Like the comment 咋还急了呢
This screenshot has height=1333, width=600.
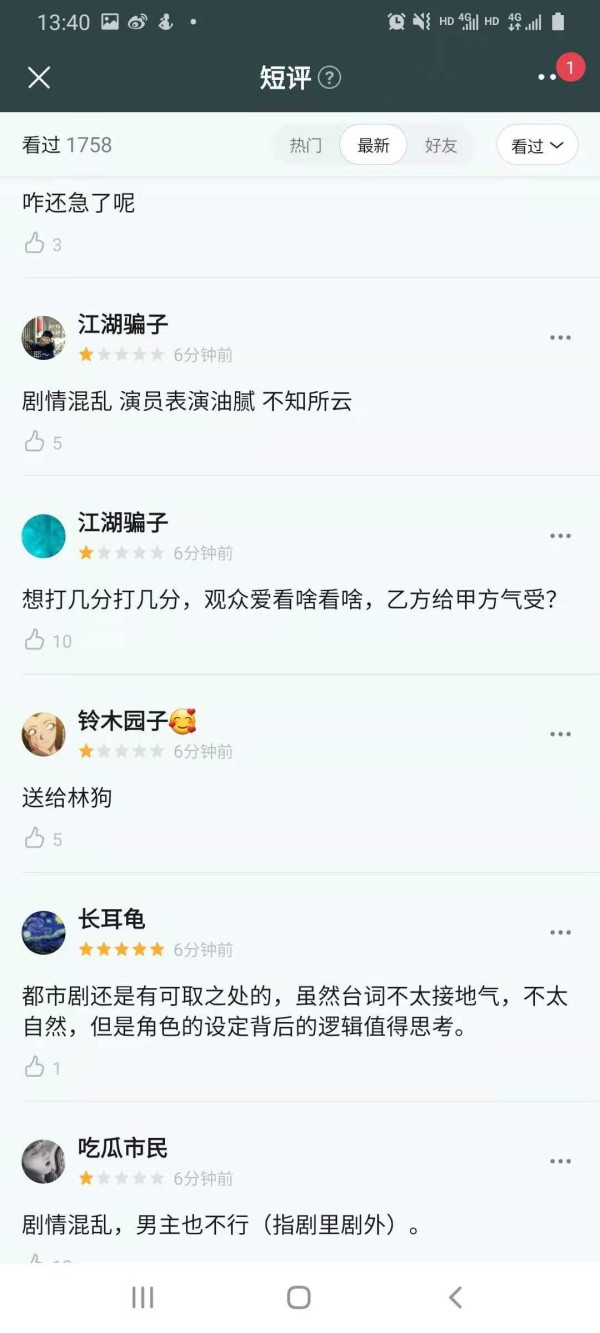pyautogui.click(x=36, y=243)
